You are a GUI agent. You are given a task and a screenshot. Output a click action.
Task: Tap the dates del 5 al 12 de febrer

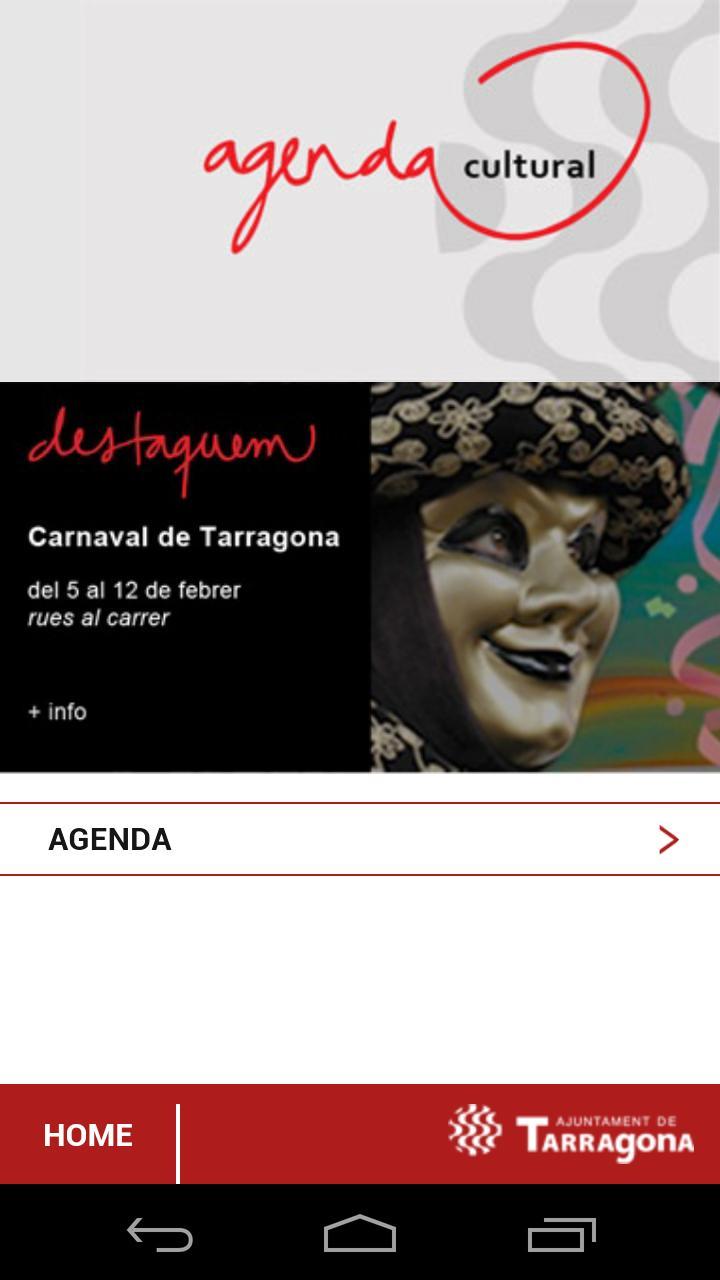135,590
